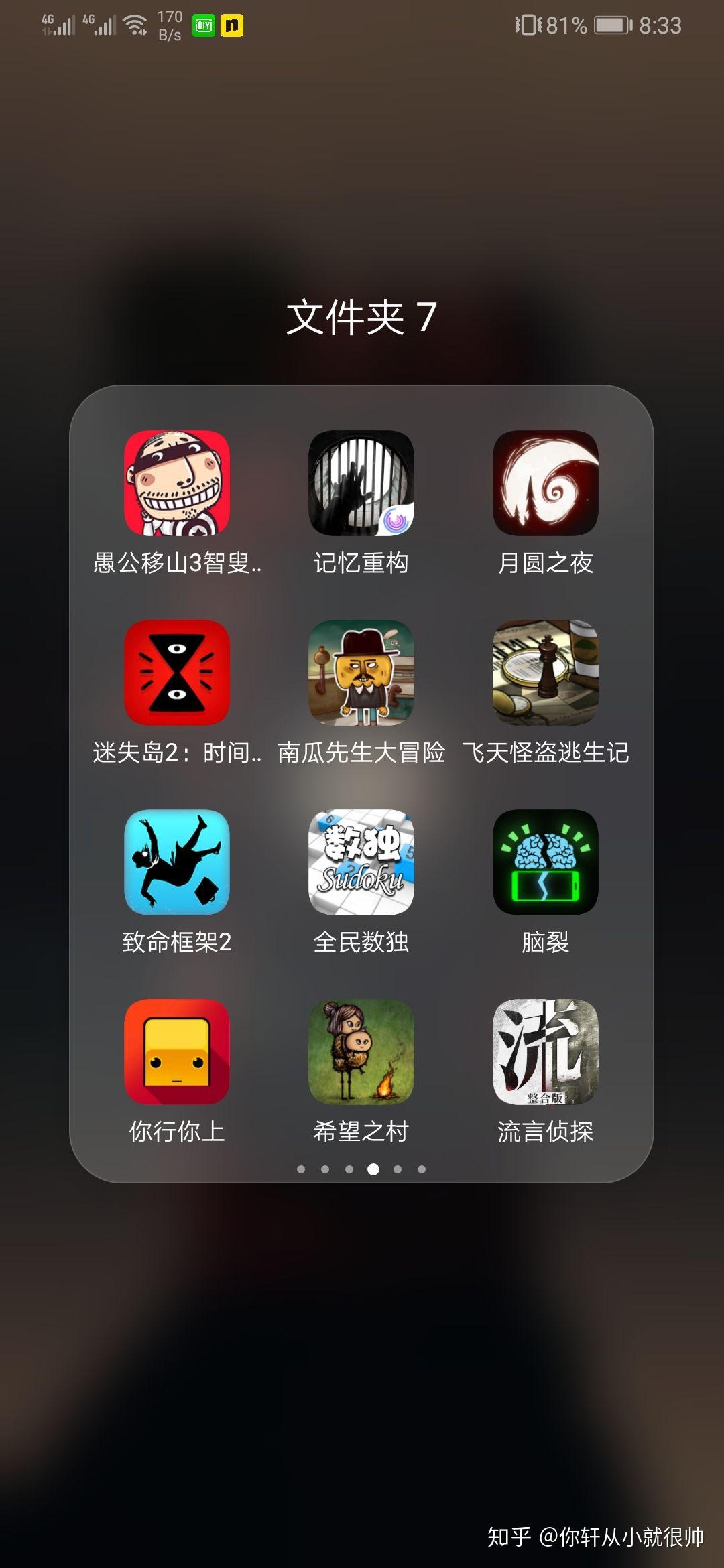This screenshot has height=1568, width=724.
Task: Jump to the last folder page dot
Action: click(422, 1169)
